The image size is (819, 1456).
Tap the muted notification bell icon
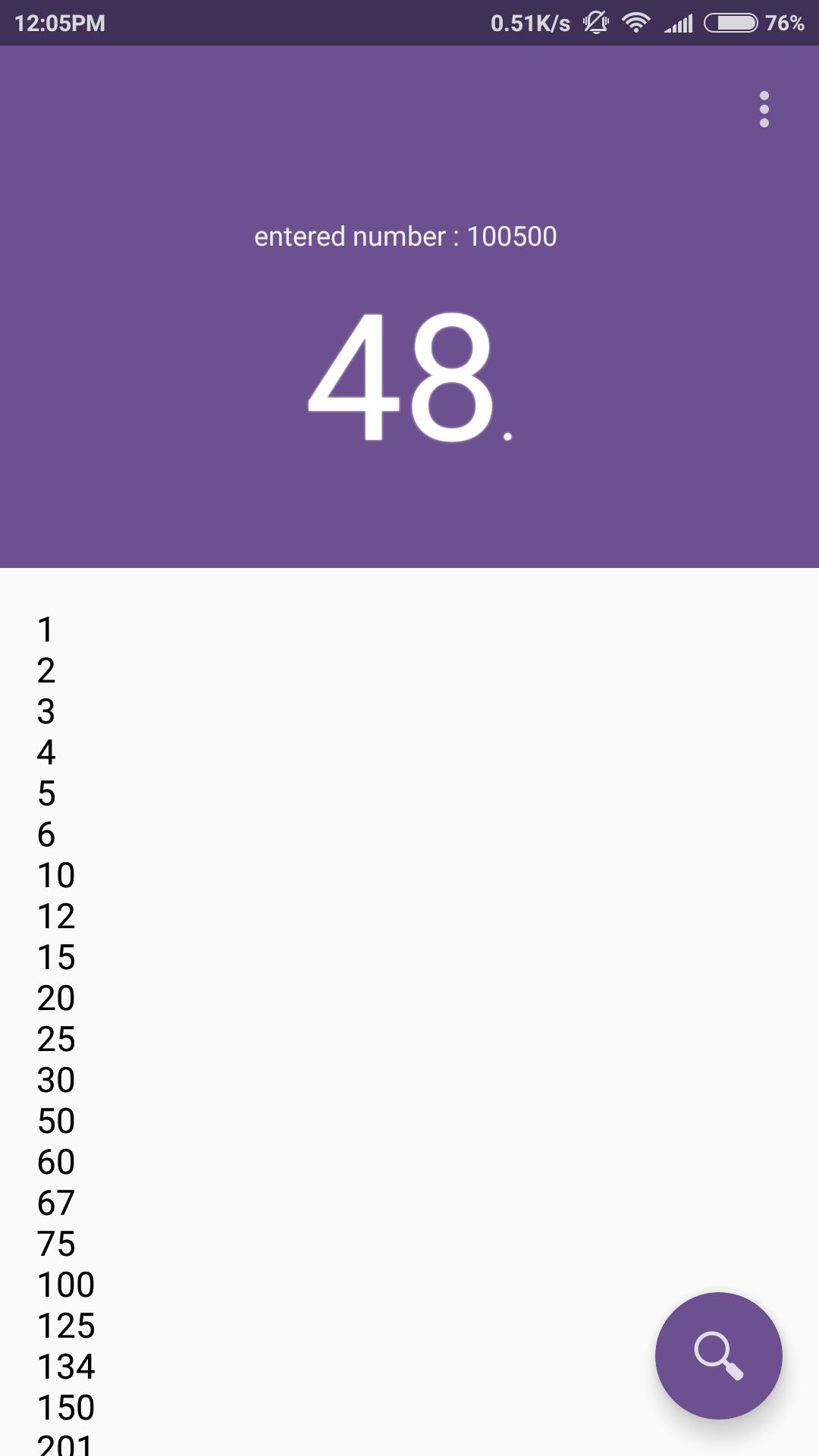coord(596,23)
